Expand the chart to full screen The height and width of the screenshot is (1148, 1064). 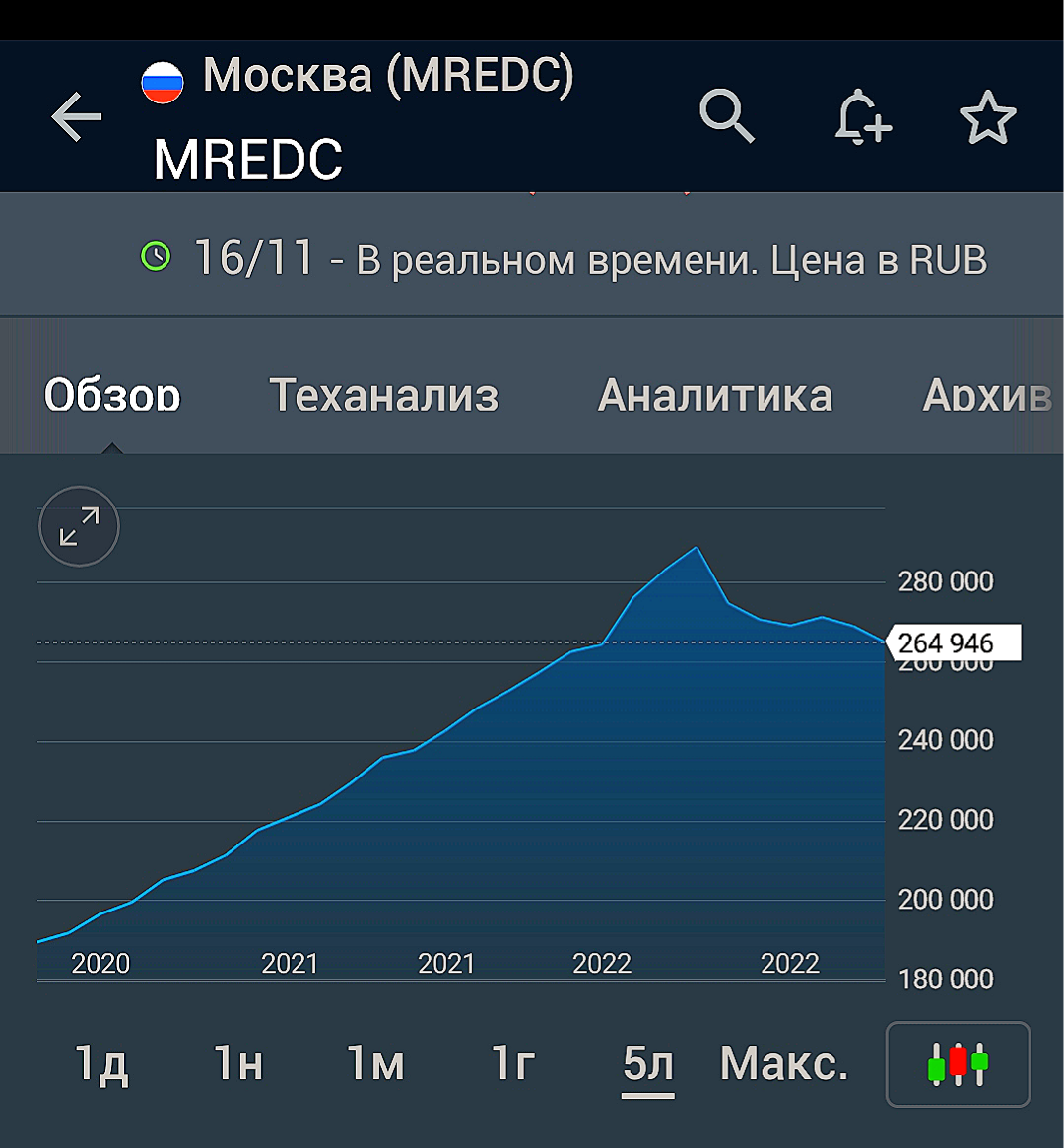[x=79, y=525]
